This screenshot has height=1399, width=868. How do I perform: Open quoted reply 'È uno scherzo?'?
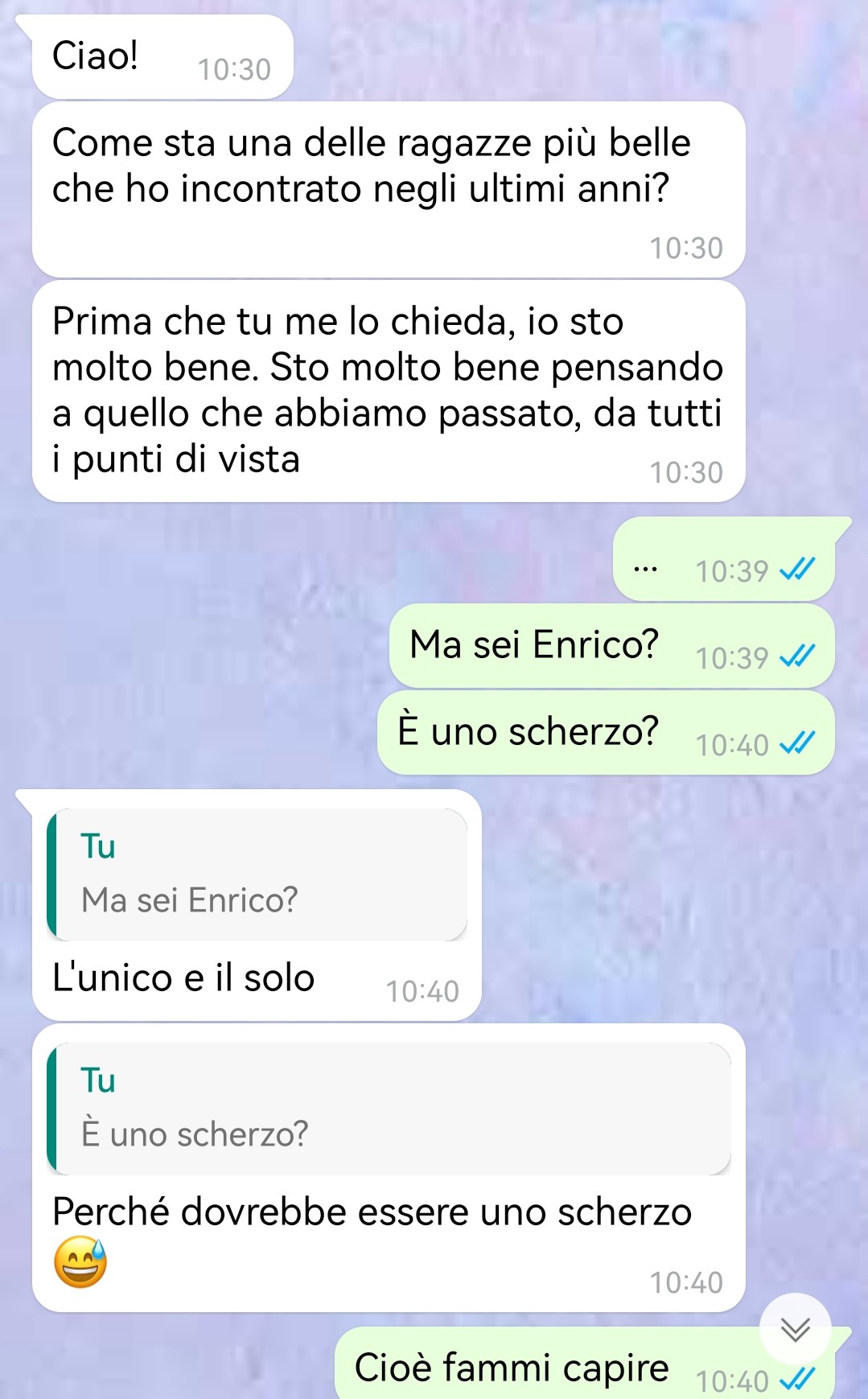389,1109
